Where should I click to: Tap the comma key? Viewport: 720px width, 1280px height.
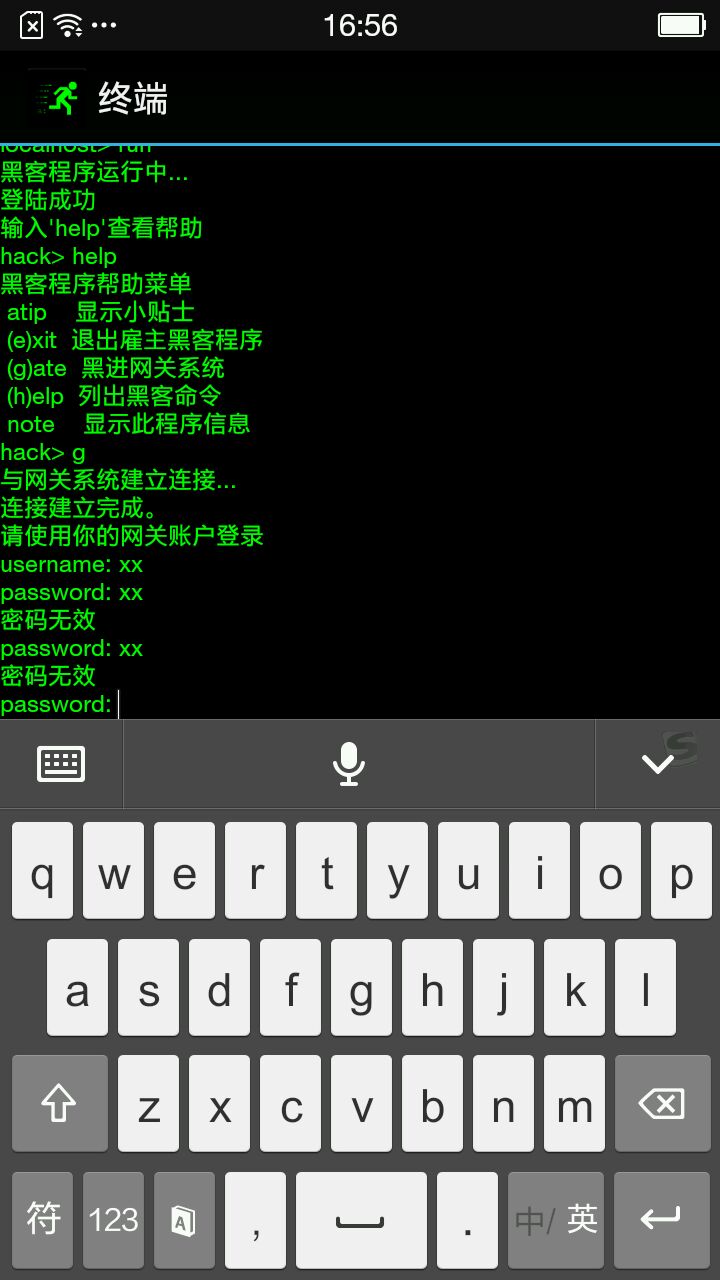255,1219
